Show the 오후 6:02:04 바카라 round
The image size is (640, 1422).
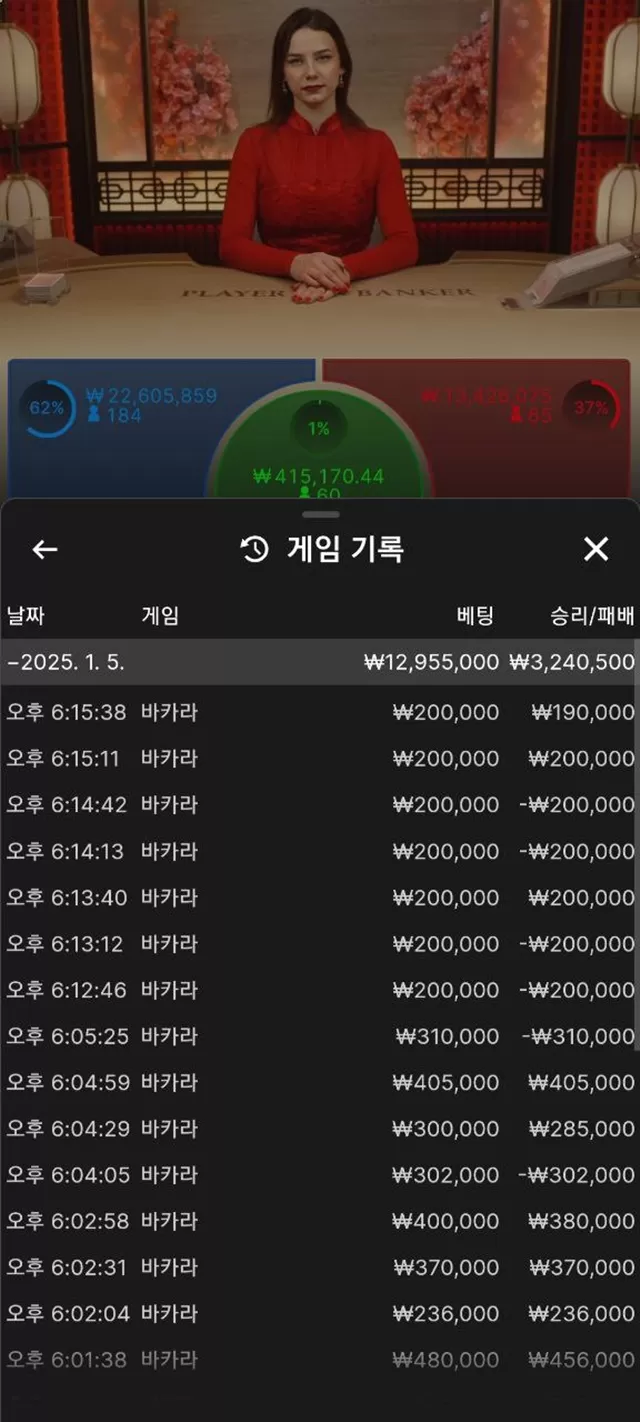(x=319, y=1313)
